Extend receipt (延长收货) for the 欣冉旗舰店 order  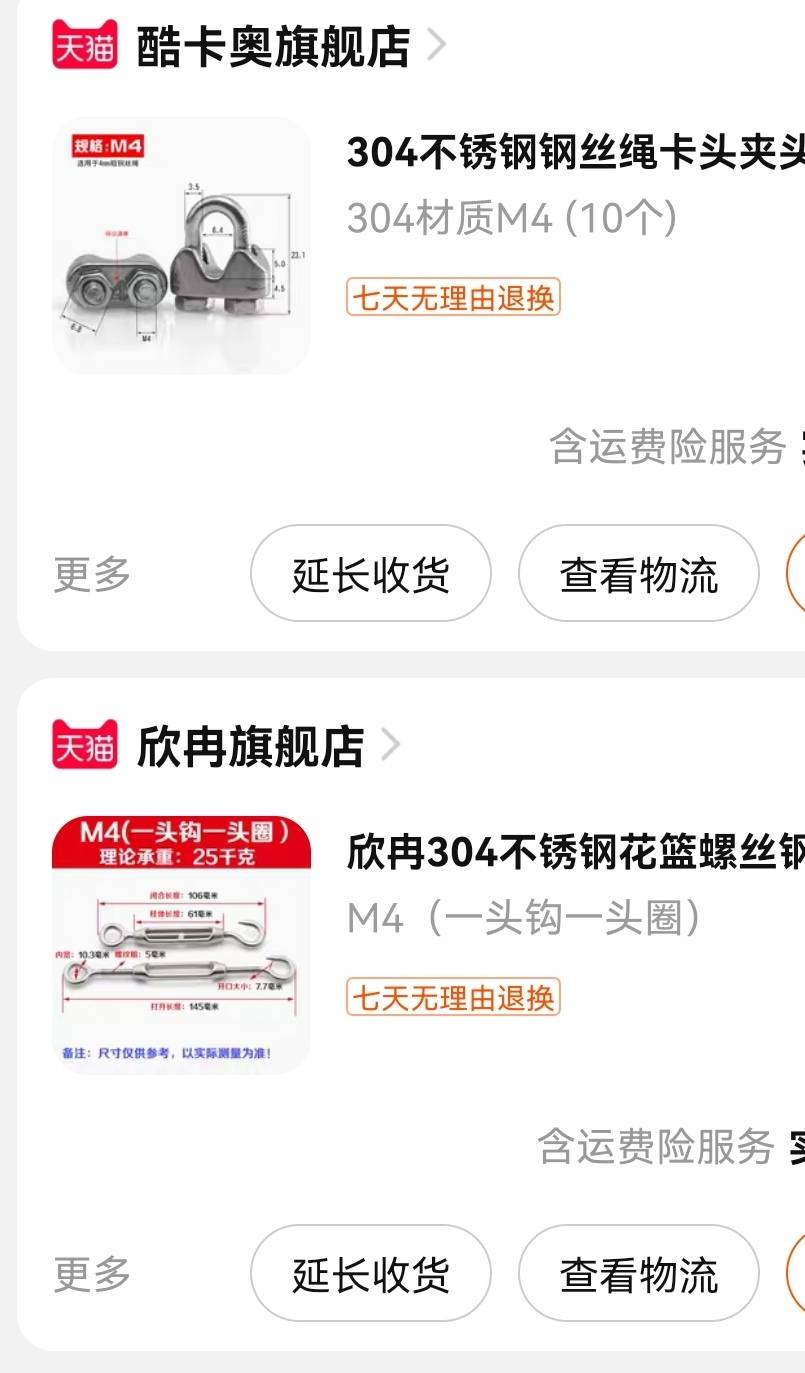[x=370, y=1274]
